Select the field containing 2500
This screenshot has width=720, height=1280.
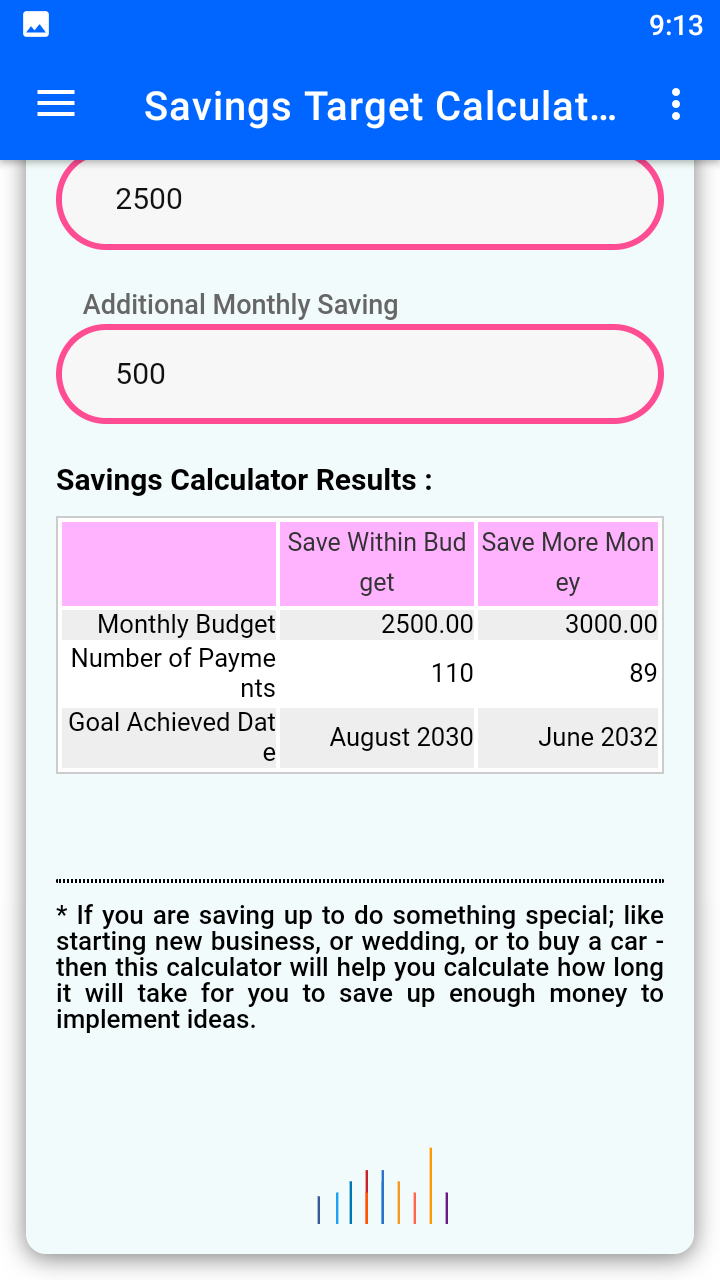pyautogui.click(x=360, y=199)
